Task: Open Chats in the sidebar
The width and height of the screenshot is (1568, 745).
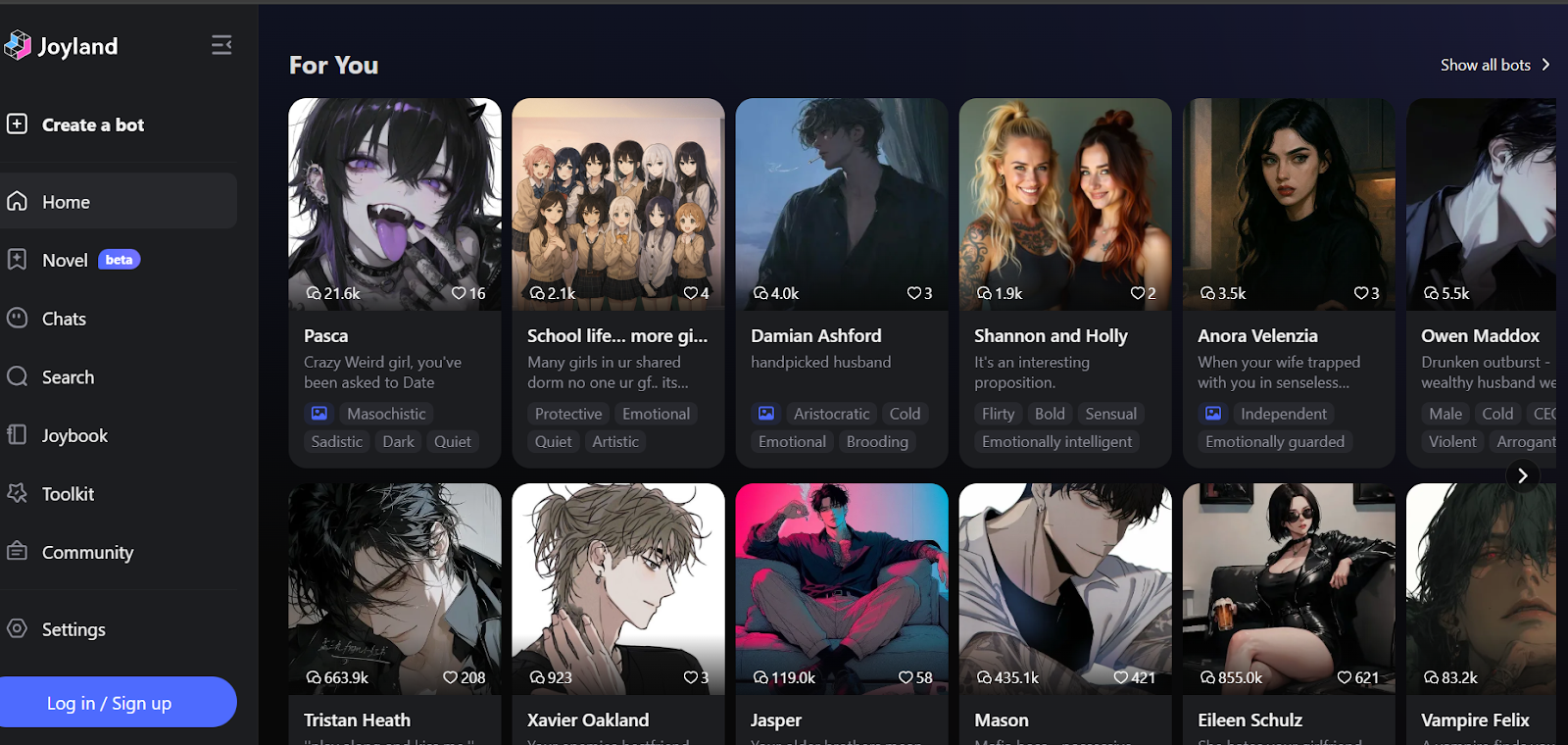Action: (64, 319)
